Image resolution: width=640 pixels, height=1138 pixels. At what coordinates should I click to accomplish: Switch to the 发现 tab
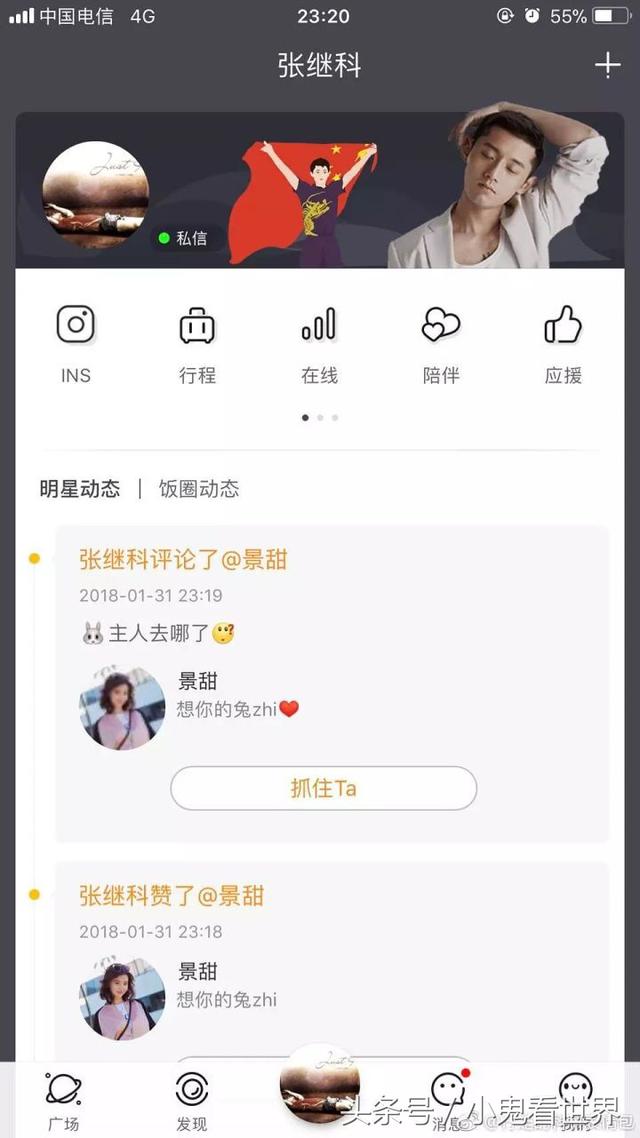(191, 1100)
